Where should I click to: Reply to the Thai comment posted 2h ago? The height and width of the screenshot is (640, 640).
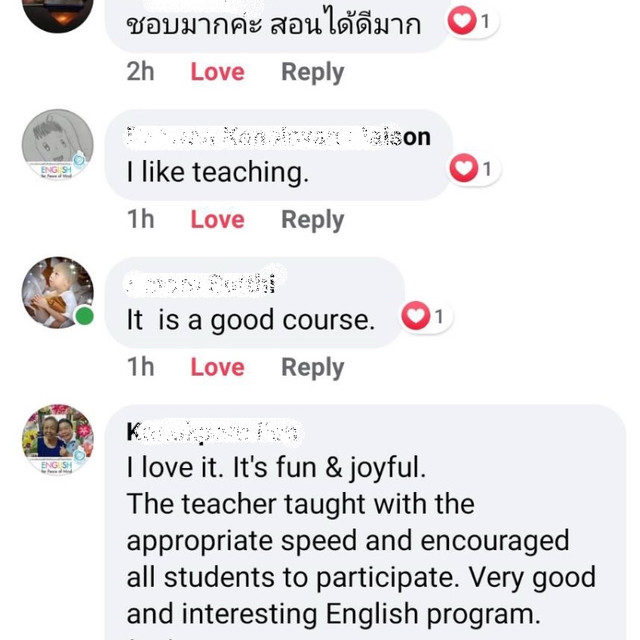click(x=312, y=71)
